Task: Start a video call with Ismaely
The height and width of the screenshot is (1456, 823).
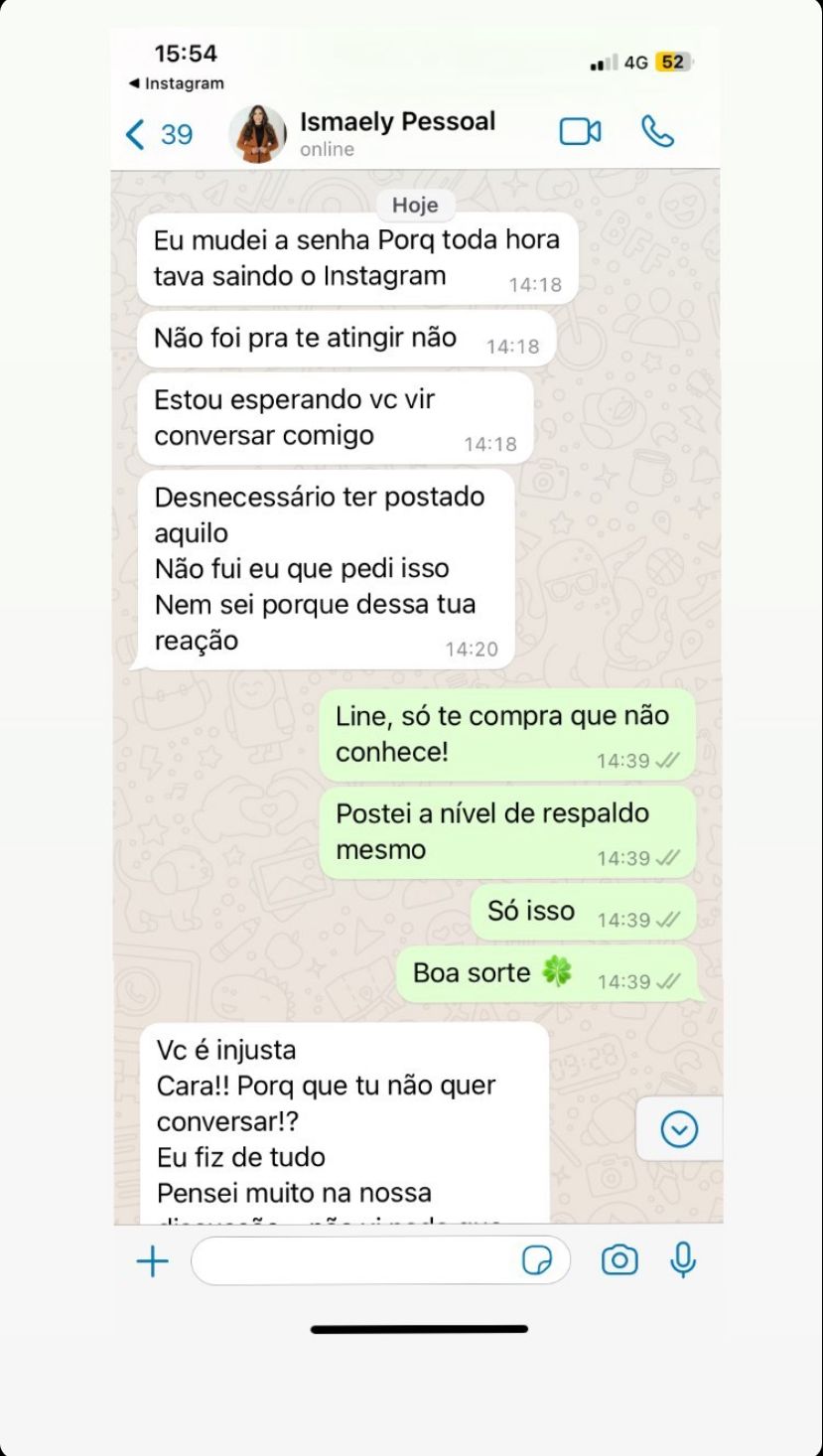Action: point(581,132)
